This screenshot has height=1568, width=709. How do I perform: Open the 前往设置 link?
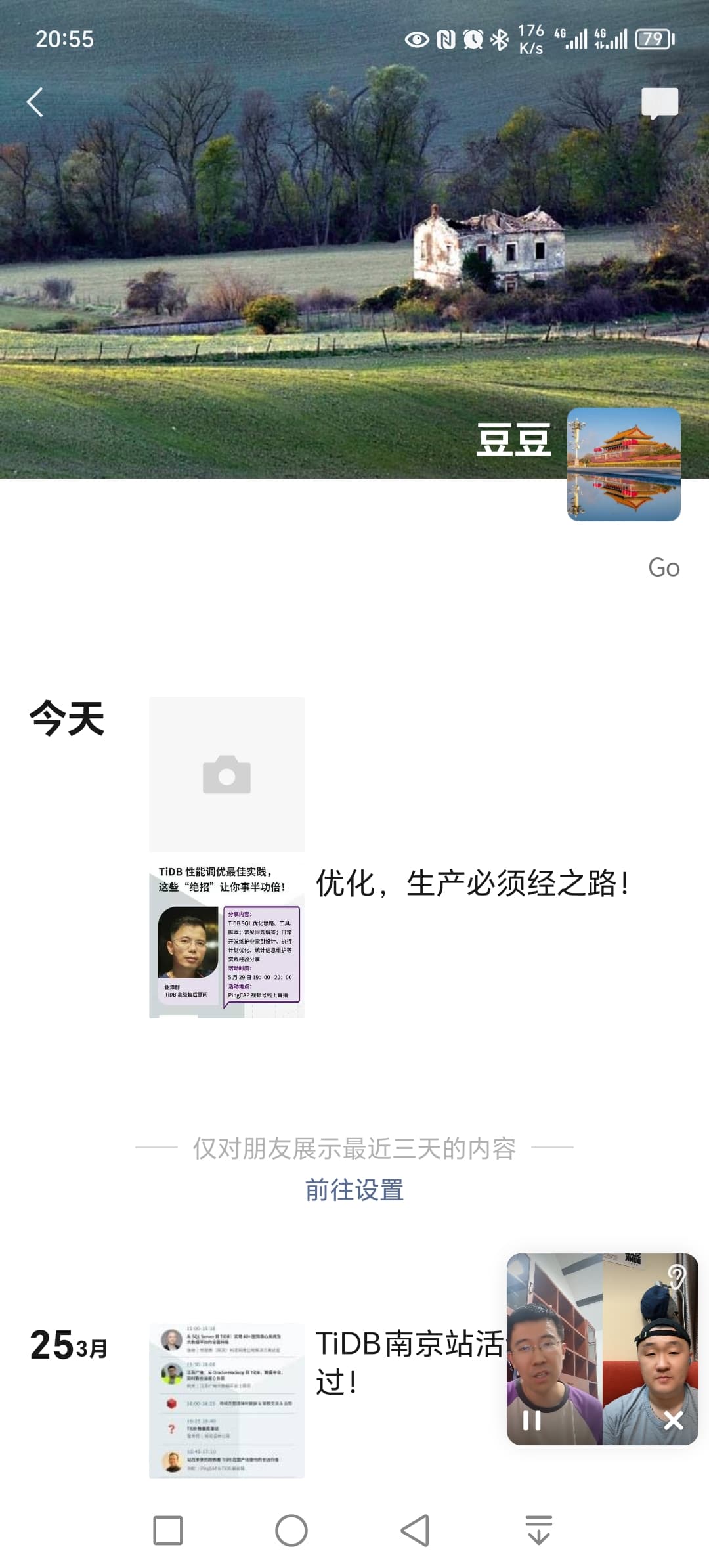(354, 1190)
